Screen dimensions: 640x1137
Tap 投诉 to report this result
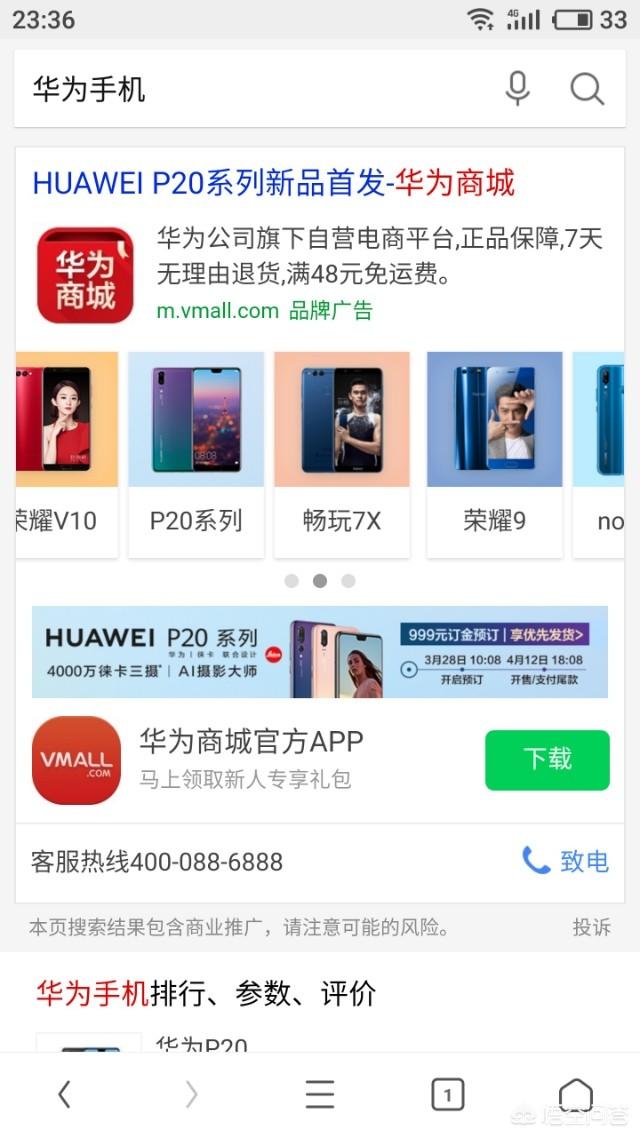tap(591, 927)
